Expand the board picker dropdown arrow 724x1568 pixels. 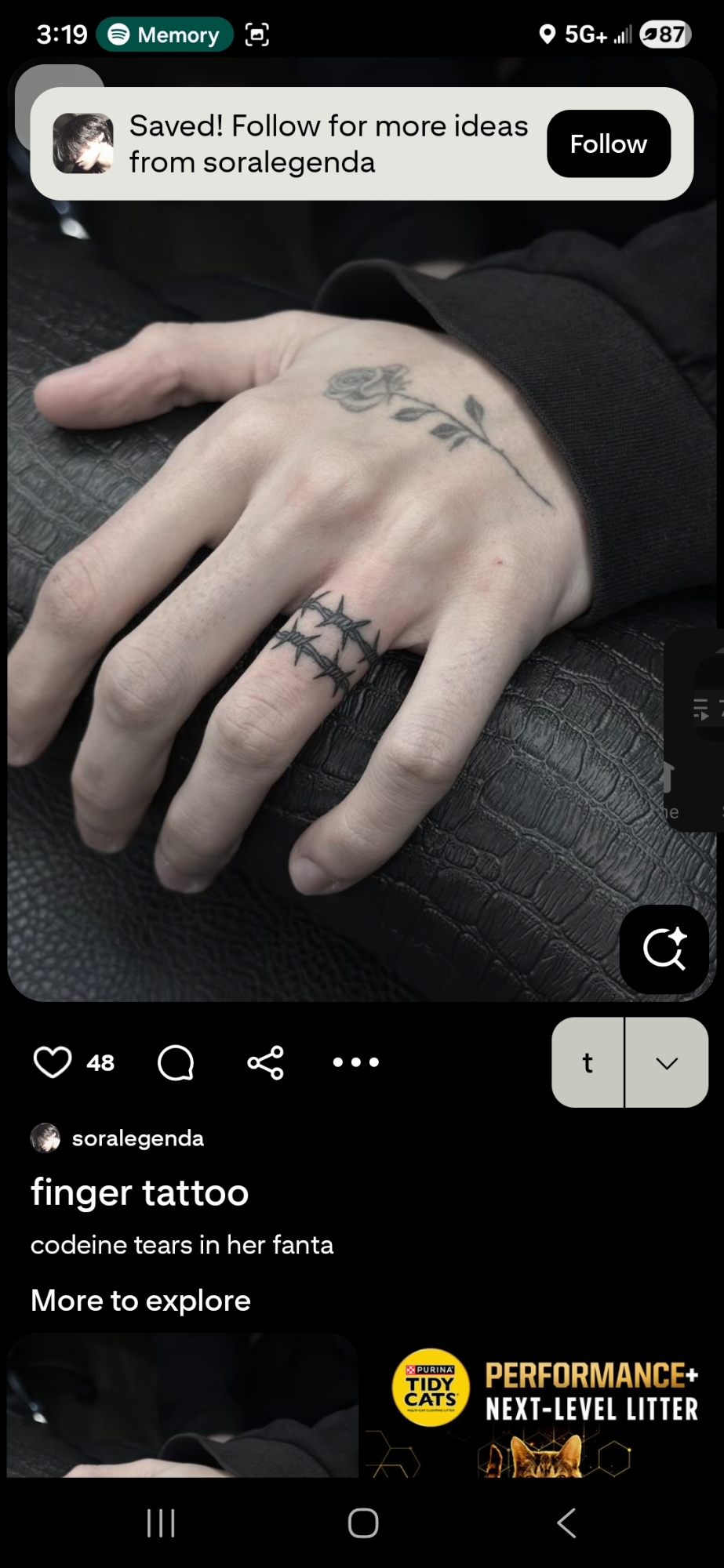[x=667, y=1062]
